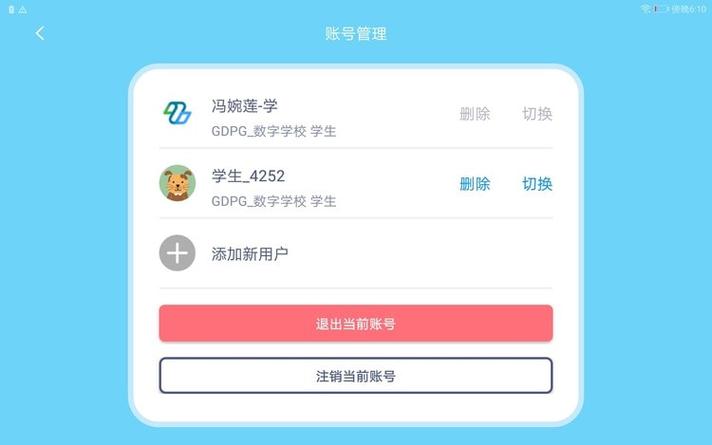Log out via 退出当前账号

pyautogui.click(x=355, y=323)
